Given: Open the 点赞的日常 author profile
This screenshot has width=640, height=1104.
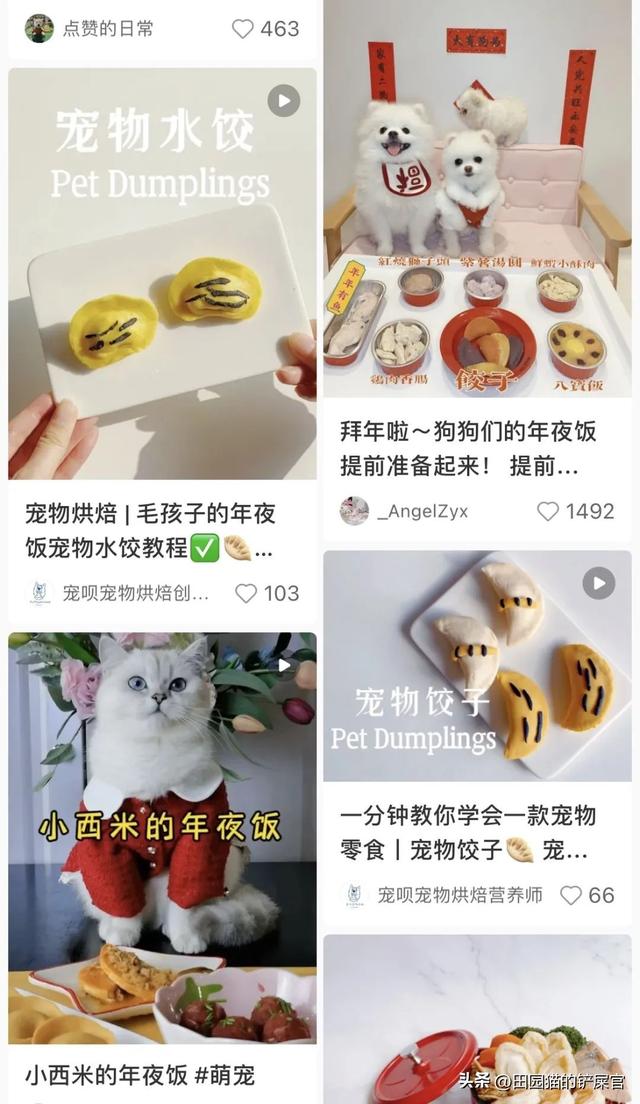Looking at the screenshot, I should pyautogui.click(x=89, y=29).
